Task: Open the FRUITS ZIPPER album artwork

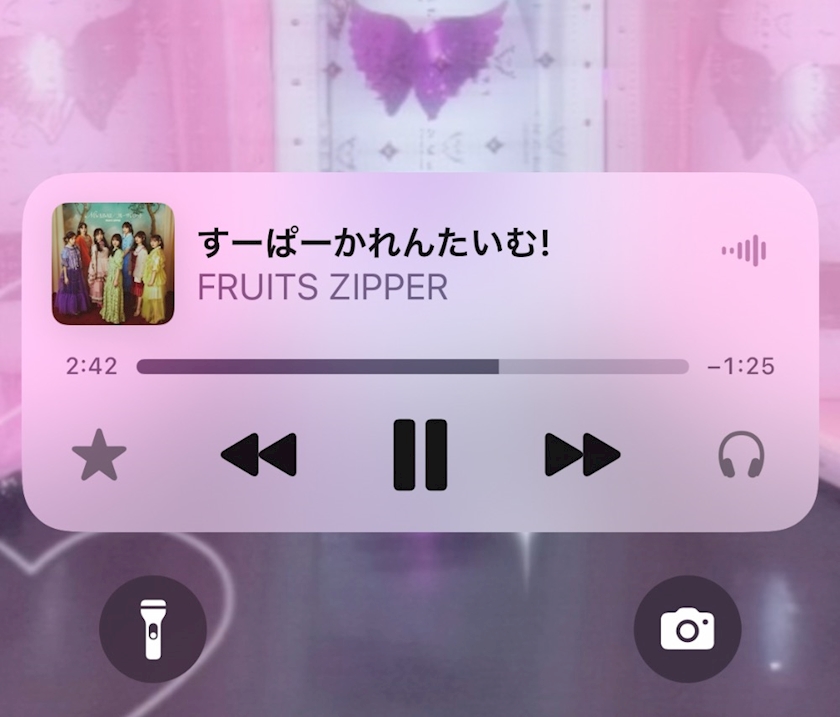Action: coord(113,264)
